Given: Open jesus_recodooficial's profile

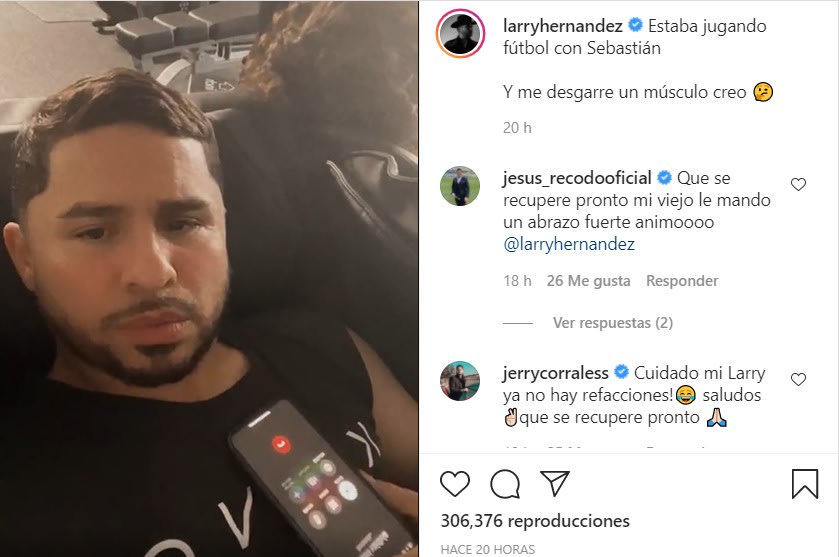Looking at the screenshot, I should click(x=576, y=178).
